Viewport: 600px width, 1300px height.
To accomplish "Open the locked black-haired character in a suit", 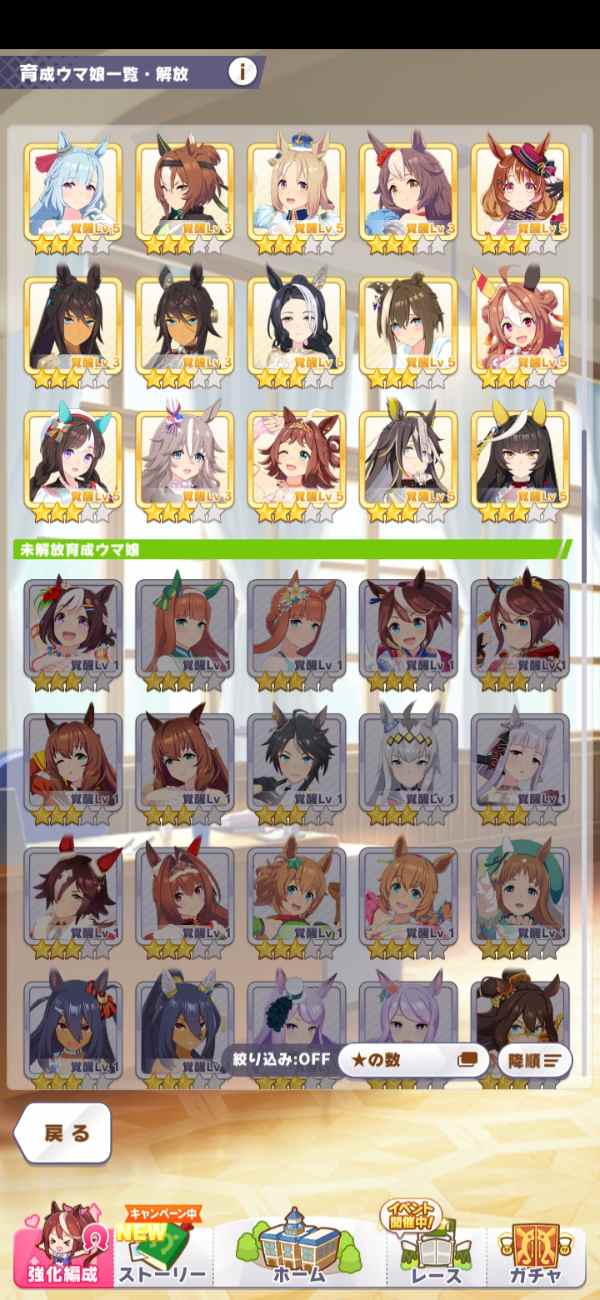I will 296,766.
